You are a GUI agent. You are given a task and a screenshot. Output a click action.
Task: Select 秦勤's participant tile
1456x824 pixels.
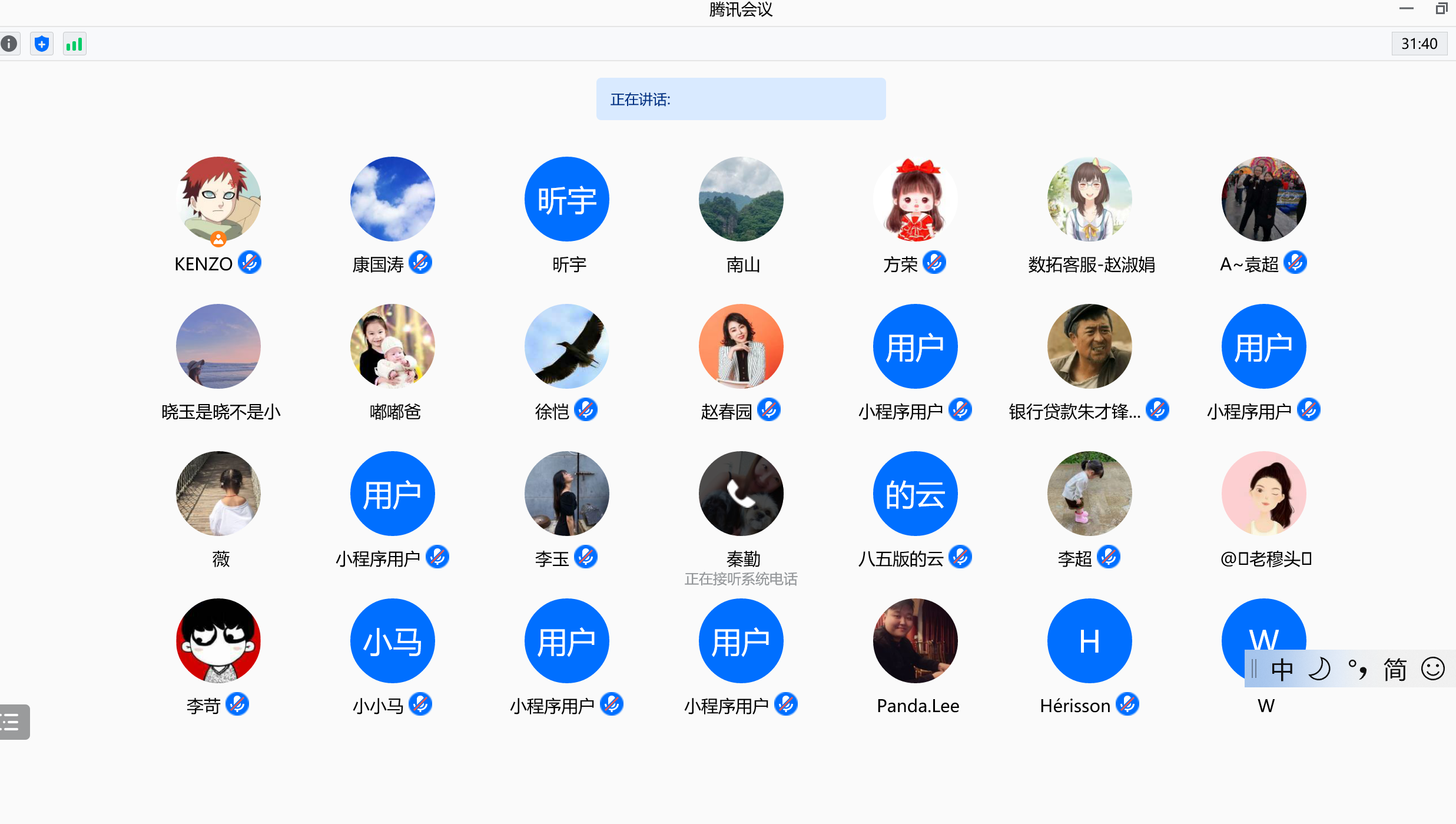point(741,494)
